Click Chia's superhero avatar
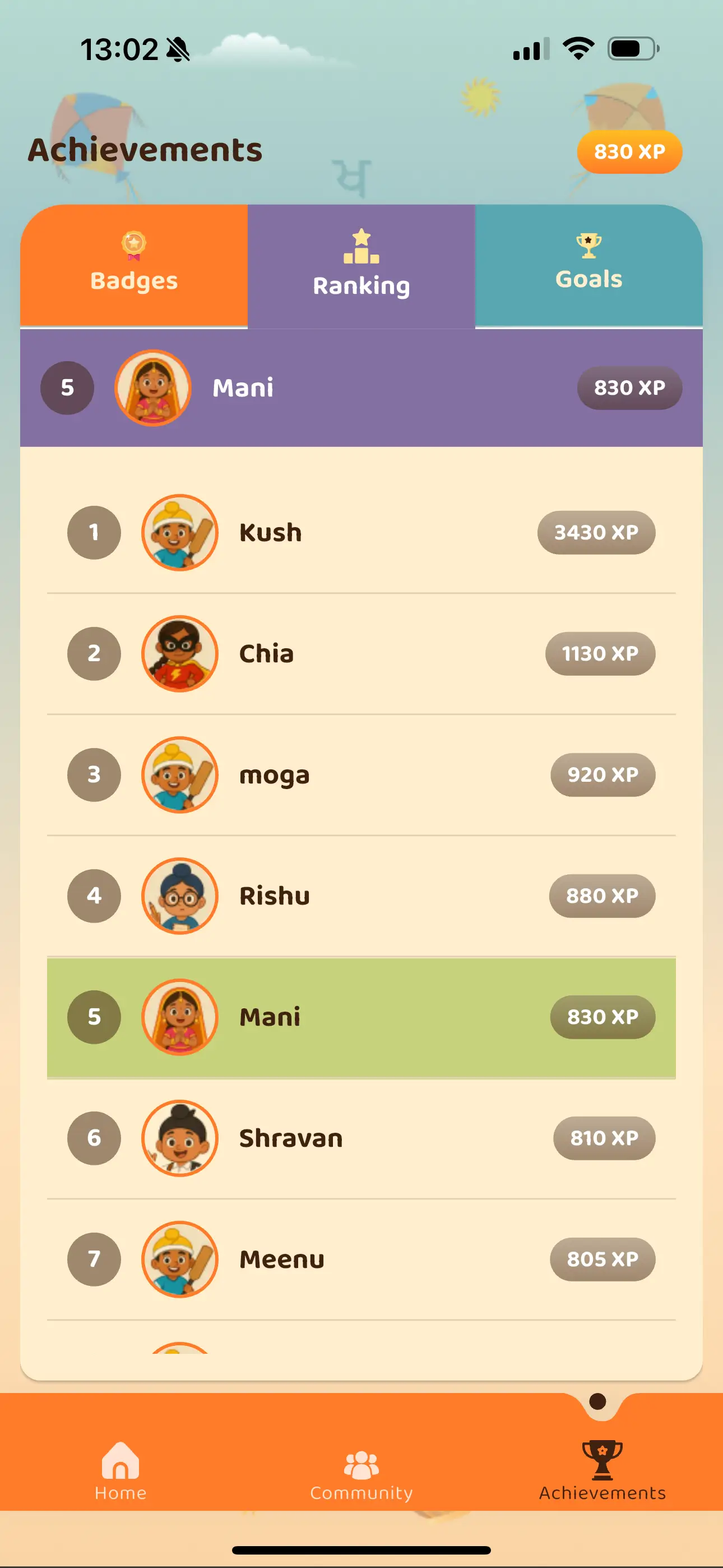 click(179, 654)
